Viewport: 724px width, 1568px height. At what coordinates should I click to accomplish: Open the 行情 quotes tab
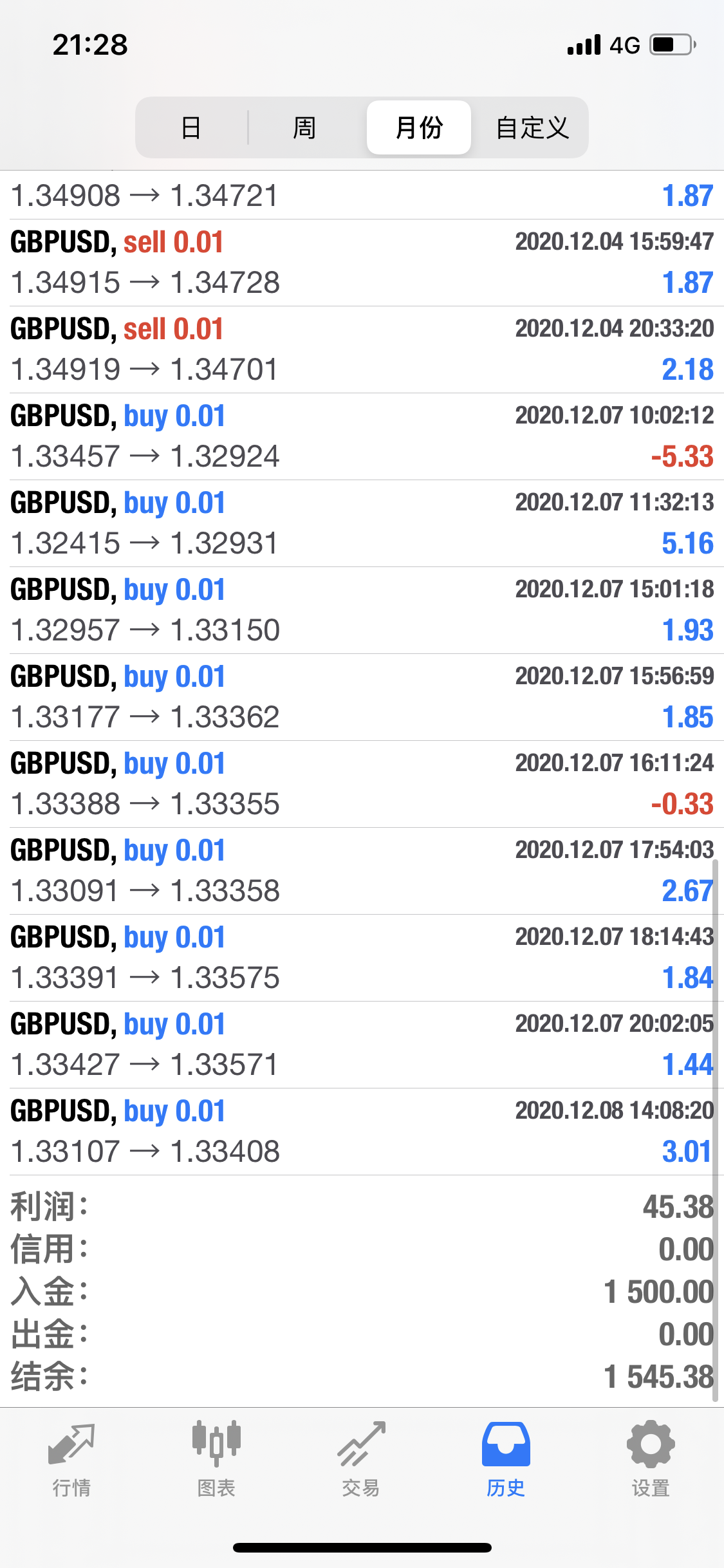71,1459
